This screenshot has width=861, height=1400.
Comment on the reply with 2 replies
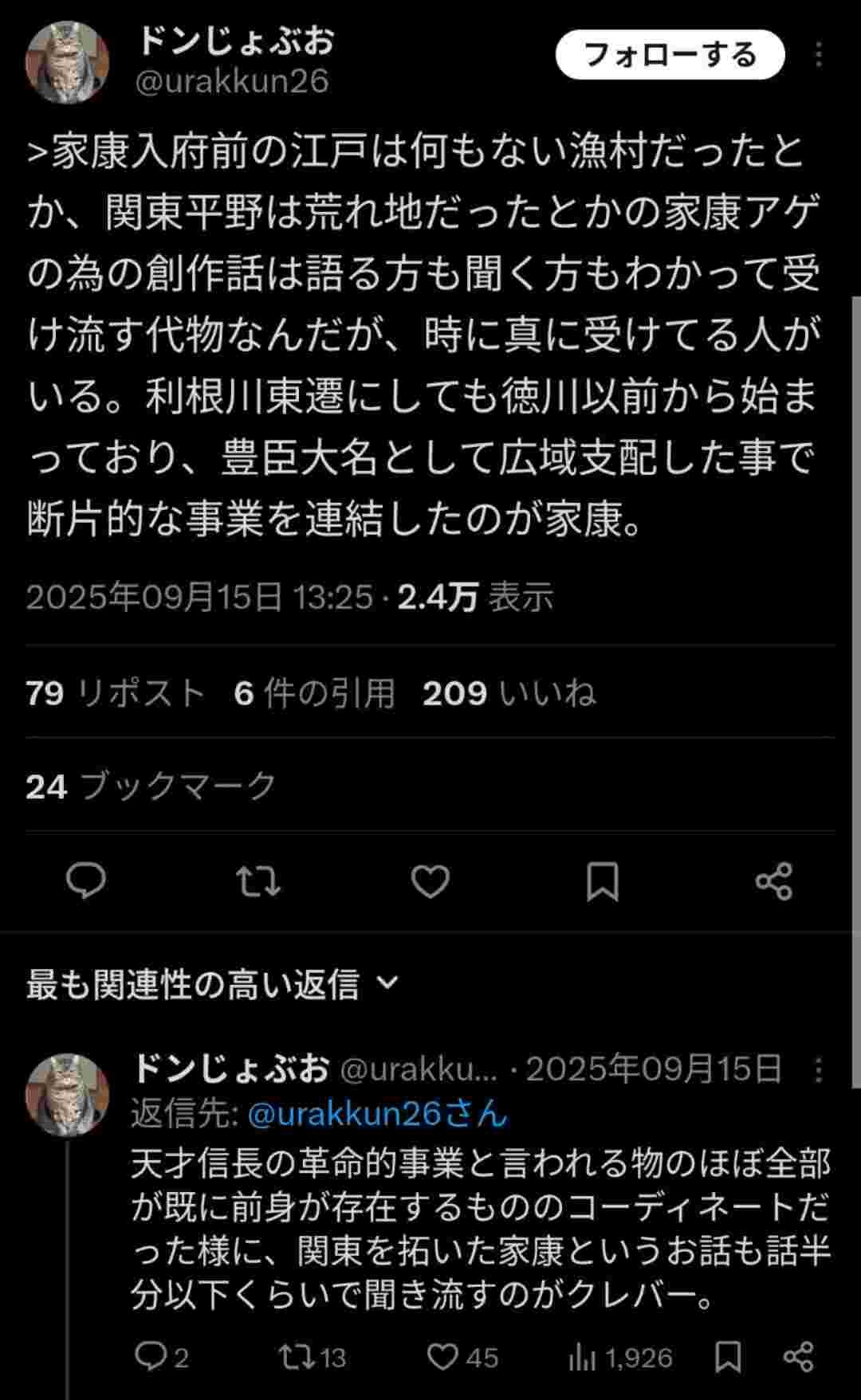pos(160,1357)
